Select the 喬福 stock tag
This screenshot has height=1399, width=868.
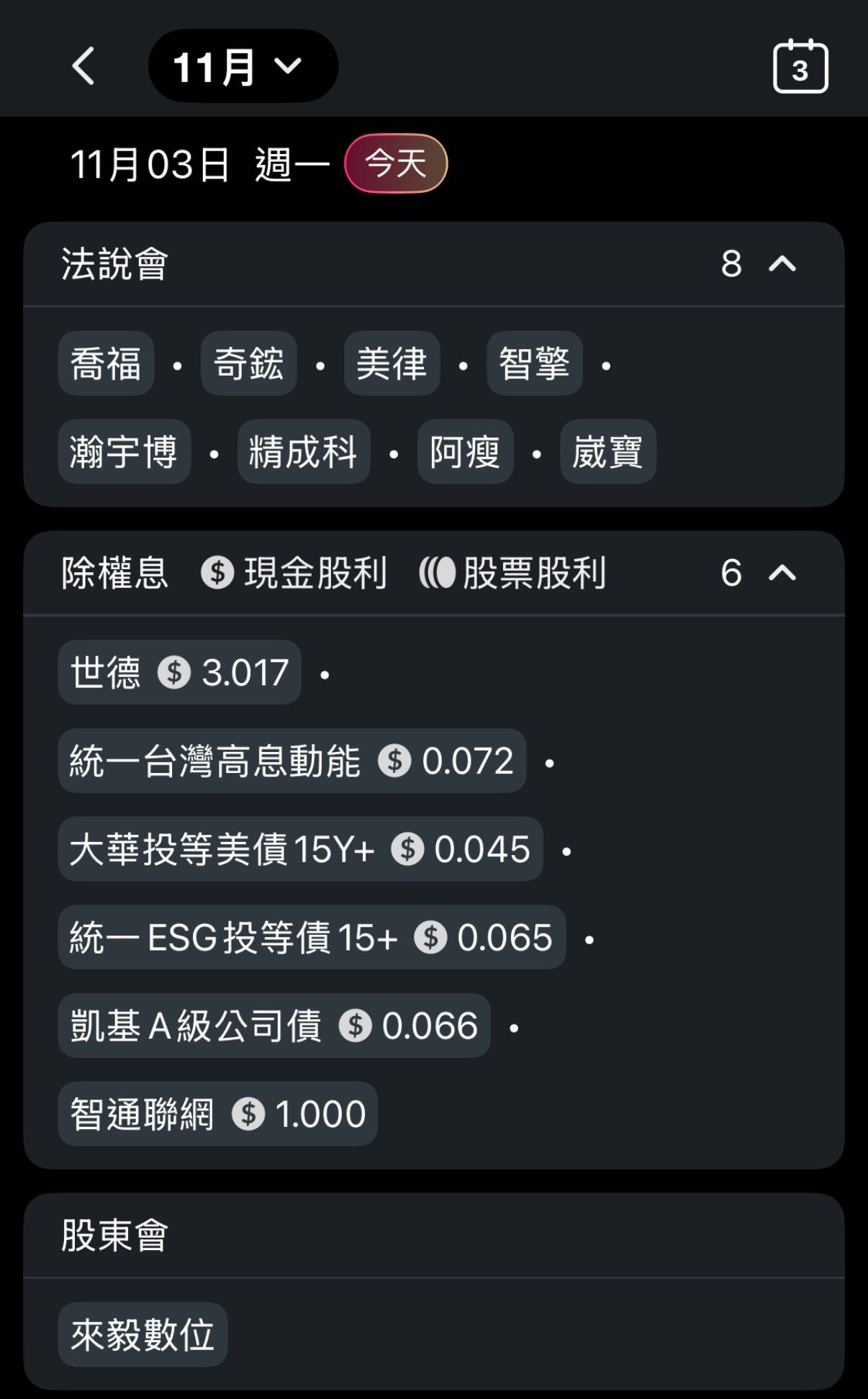click(105, 364)
